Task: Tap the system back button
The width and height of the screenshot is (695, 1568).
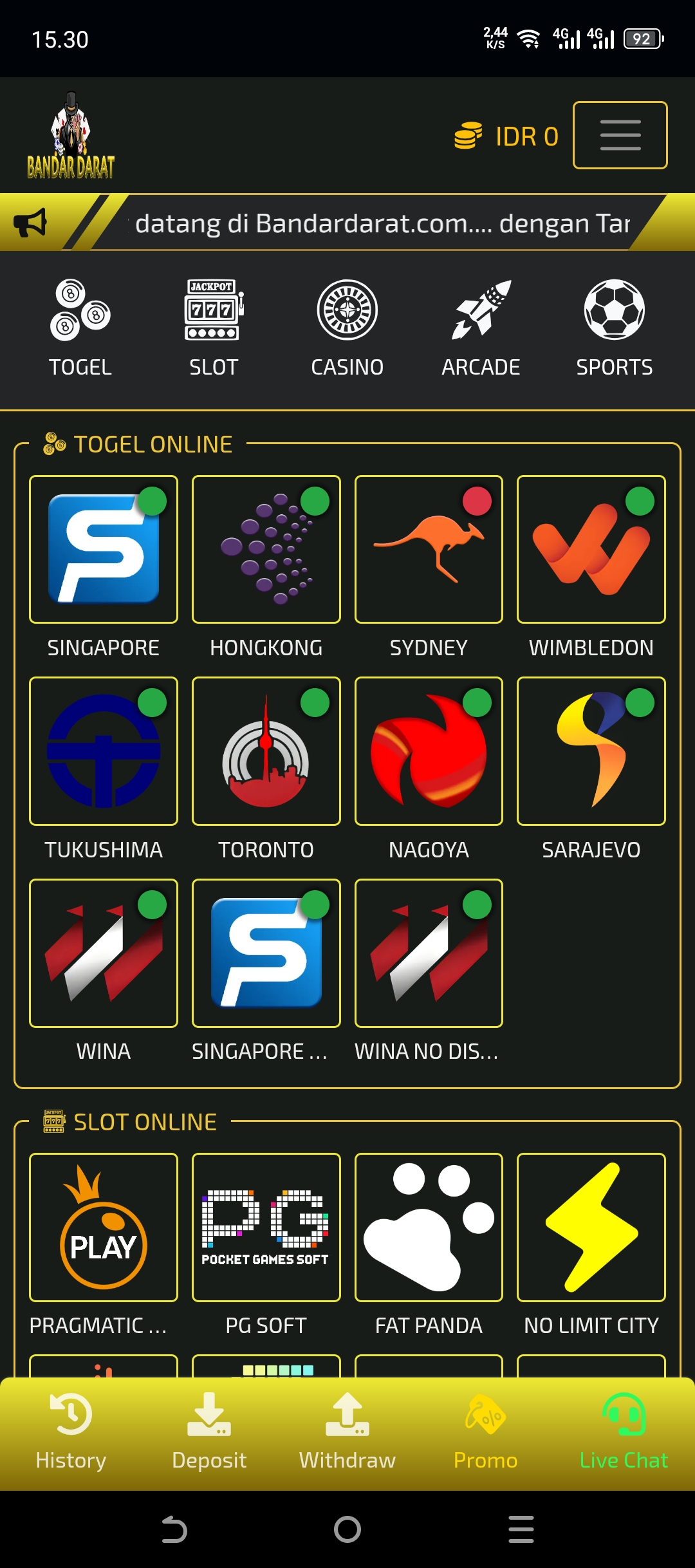Action: (174, 1529)
